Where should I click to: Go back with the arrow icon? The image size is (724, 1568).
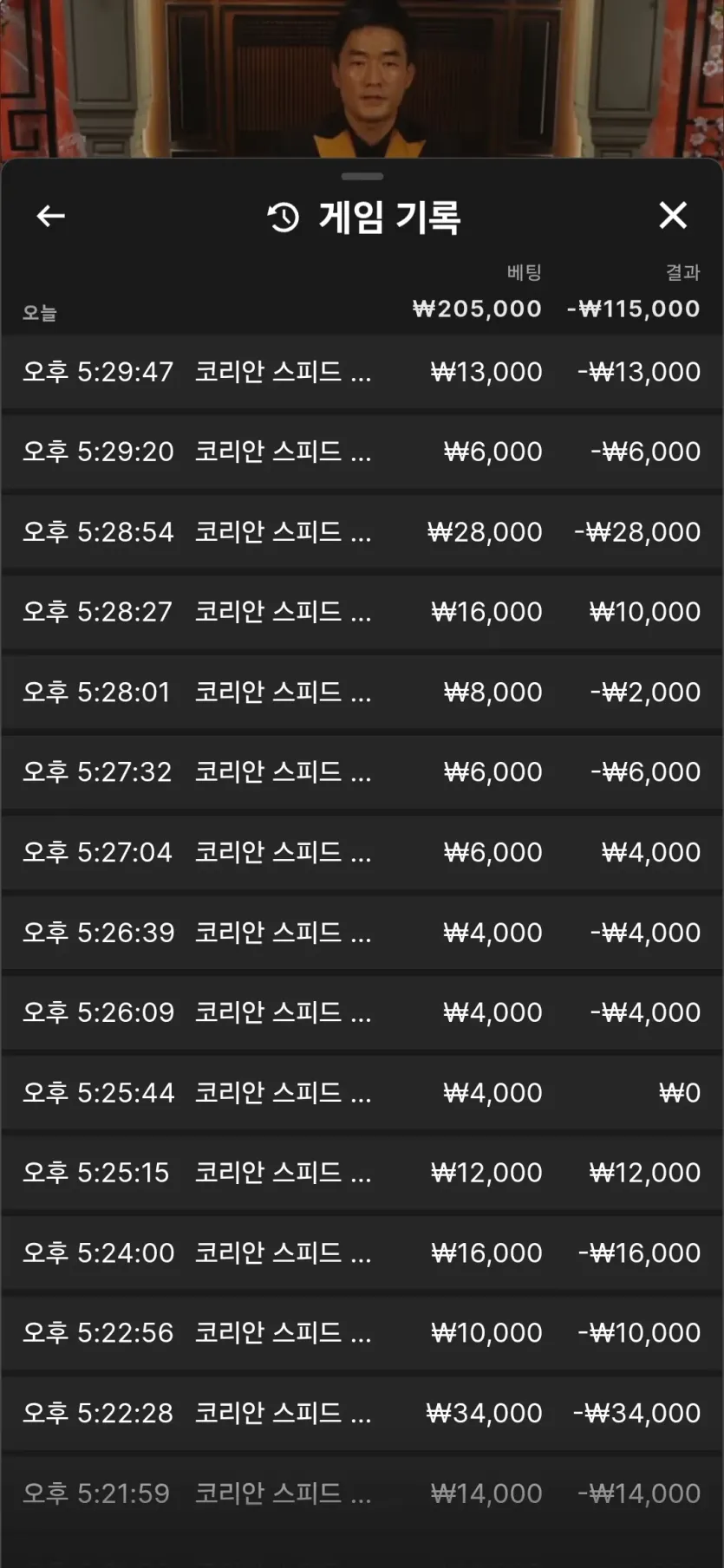coord(50,216)
